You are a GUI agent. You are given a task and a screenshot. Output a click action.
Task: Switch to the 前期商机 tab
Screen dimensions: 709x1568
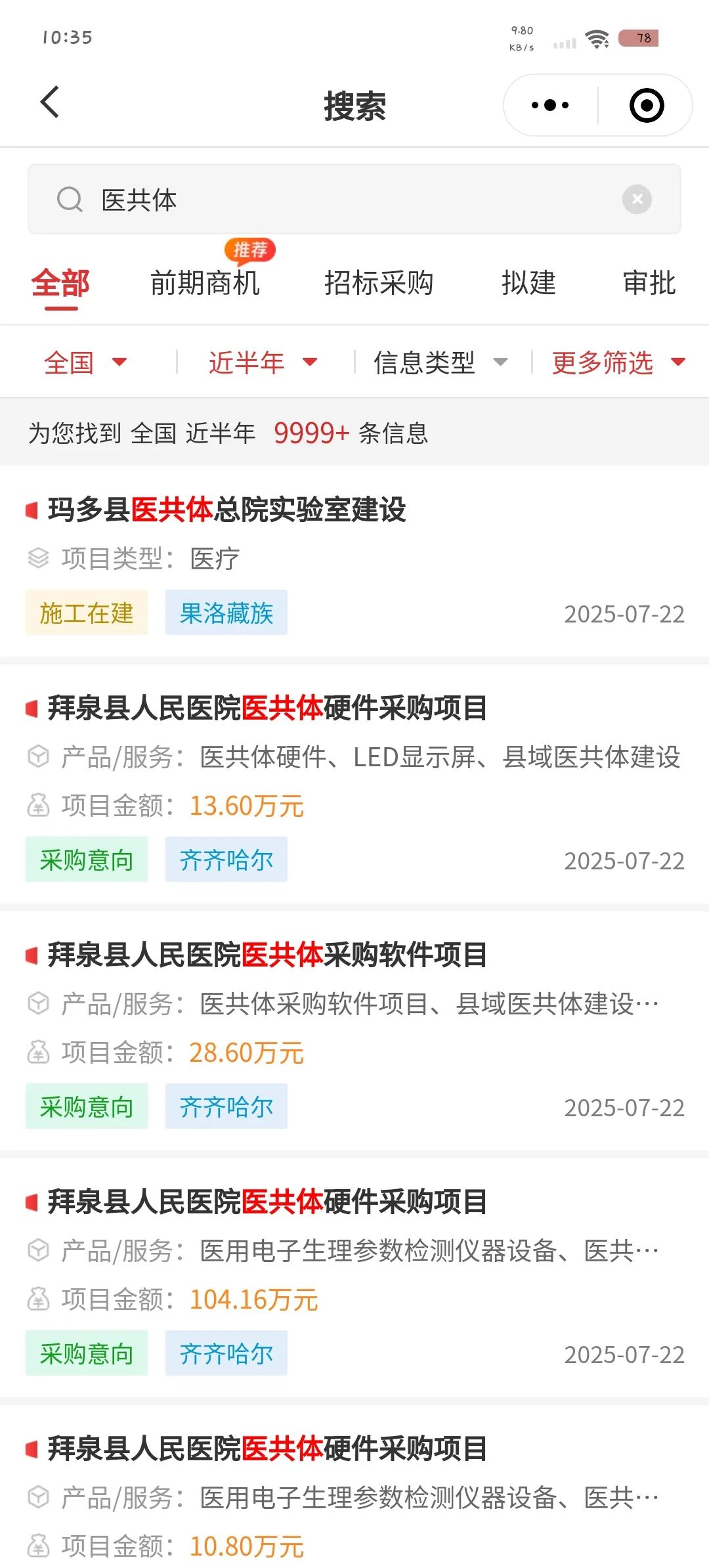[x=205, y=283]
